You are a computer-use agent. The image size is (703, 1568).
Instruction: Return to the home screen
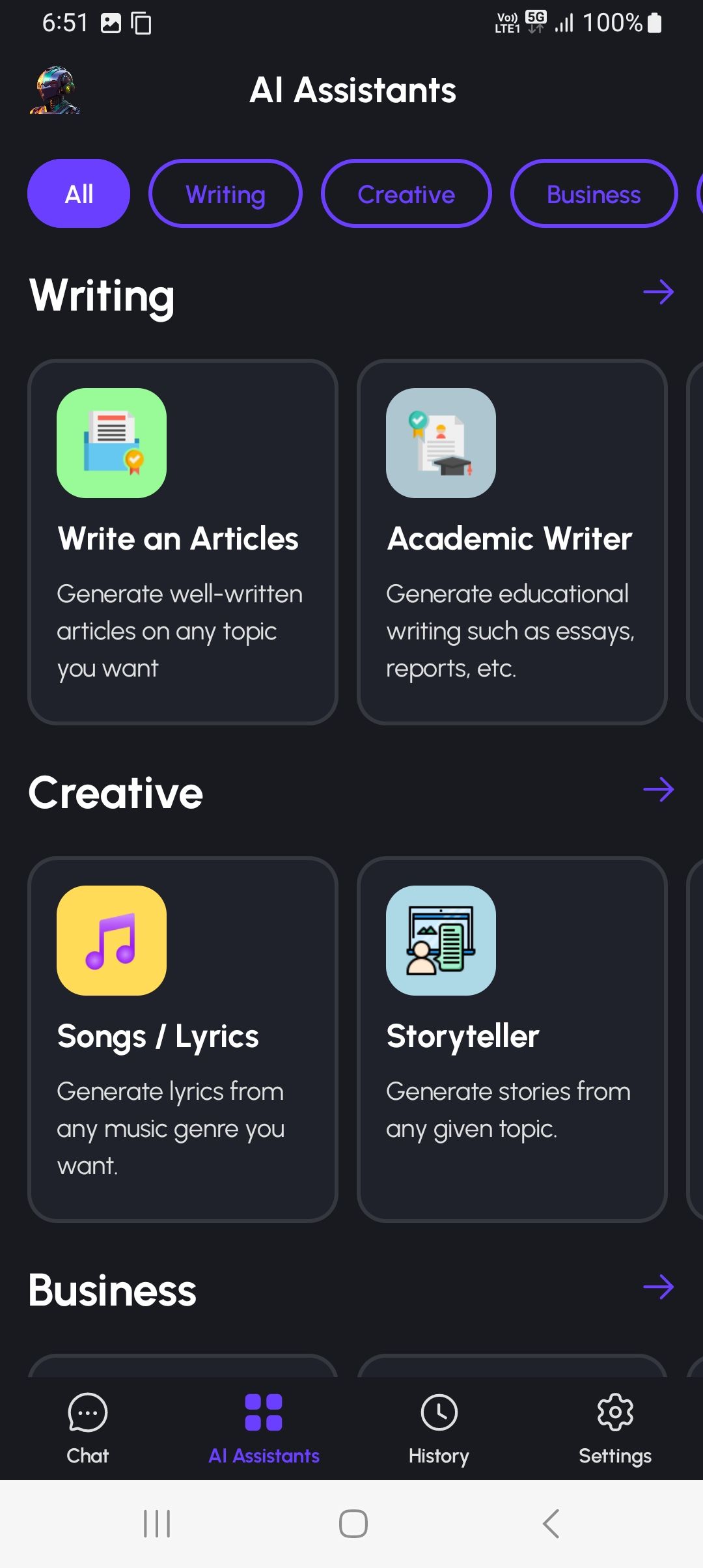[x=353, y=1524]
